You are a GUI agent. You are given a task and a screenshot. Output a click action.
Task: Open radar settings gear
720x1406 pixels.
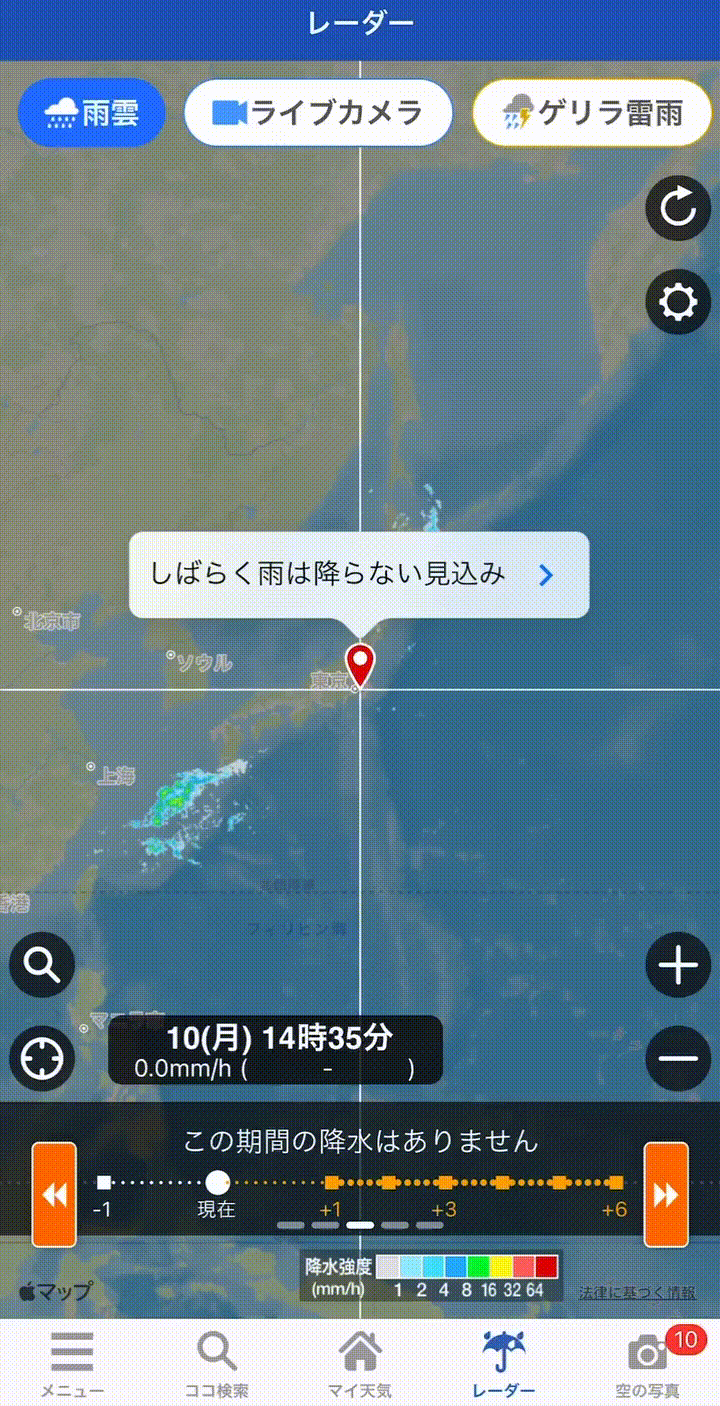pos(678,301)
